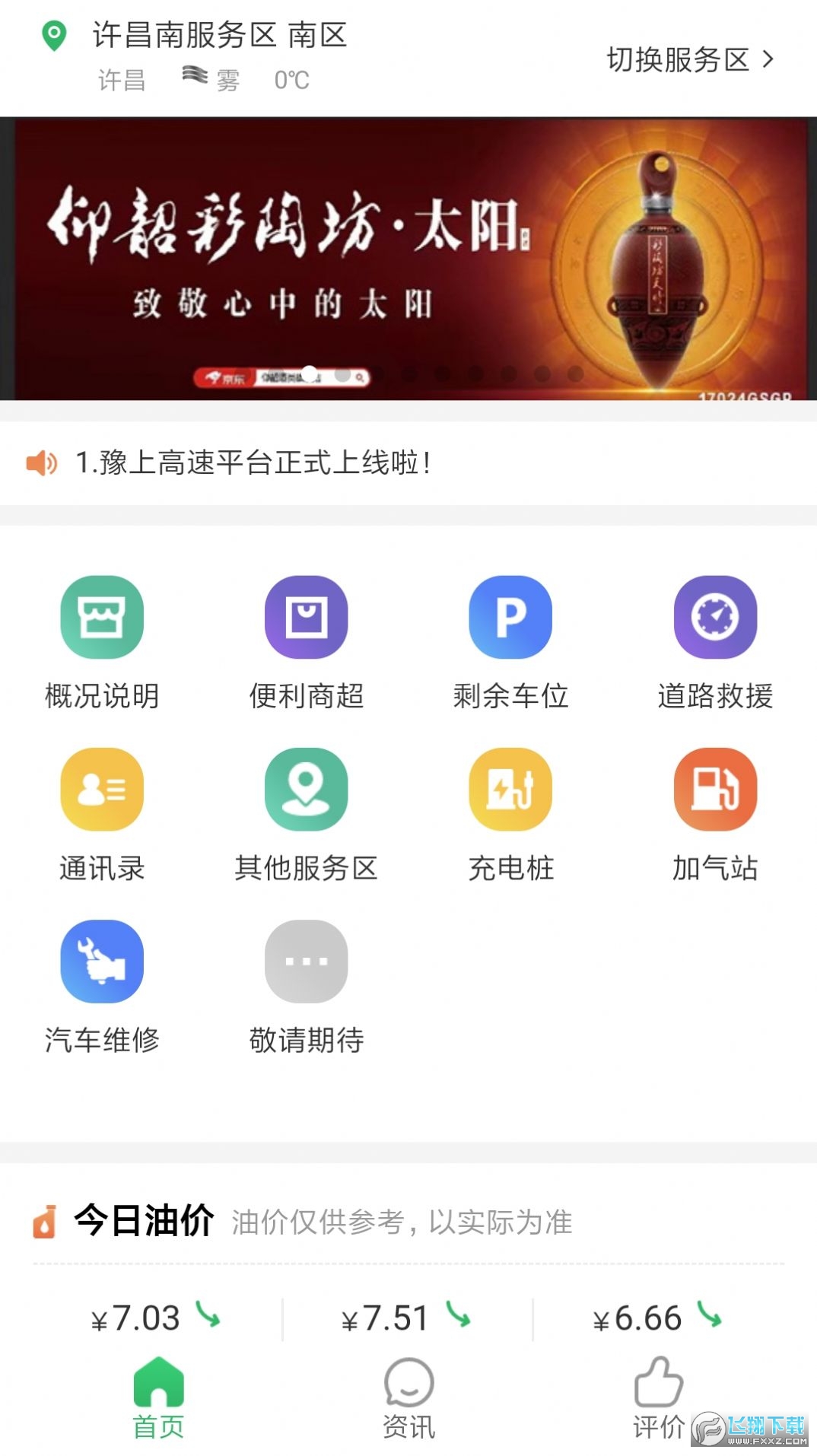Viewport: 817px width, 1456px height.
Task: Select the 通讯录 contacts icon
Action: click(102, 790)
